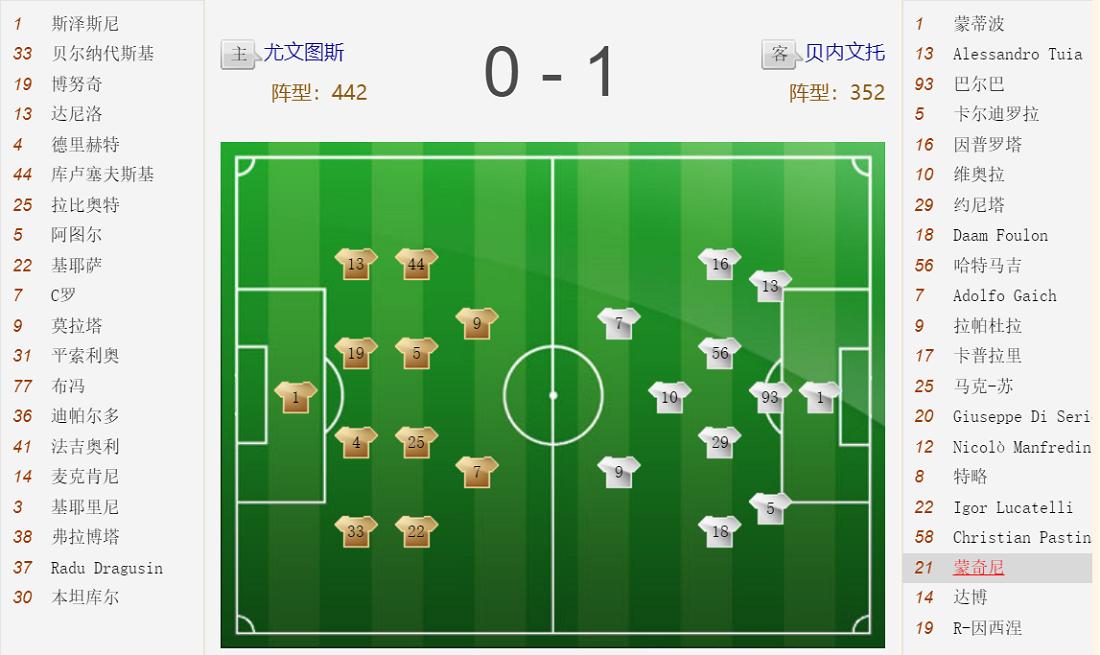The image size is (1100, 655).
Task: Tap the gold goalkeeper shirt number 1
Action: click(295, 397)
